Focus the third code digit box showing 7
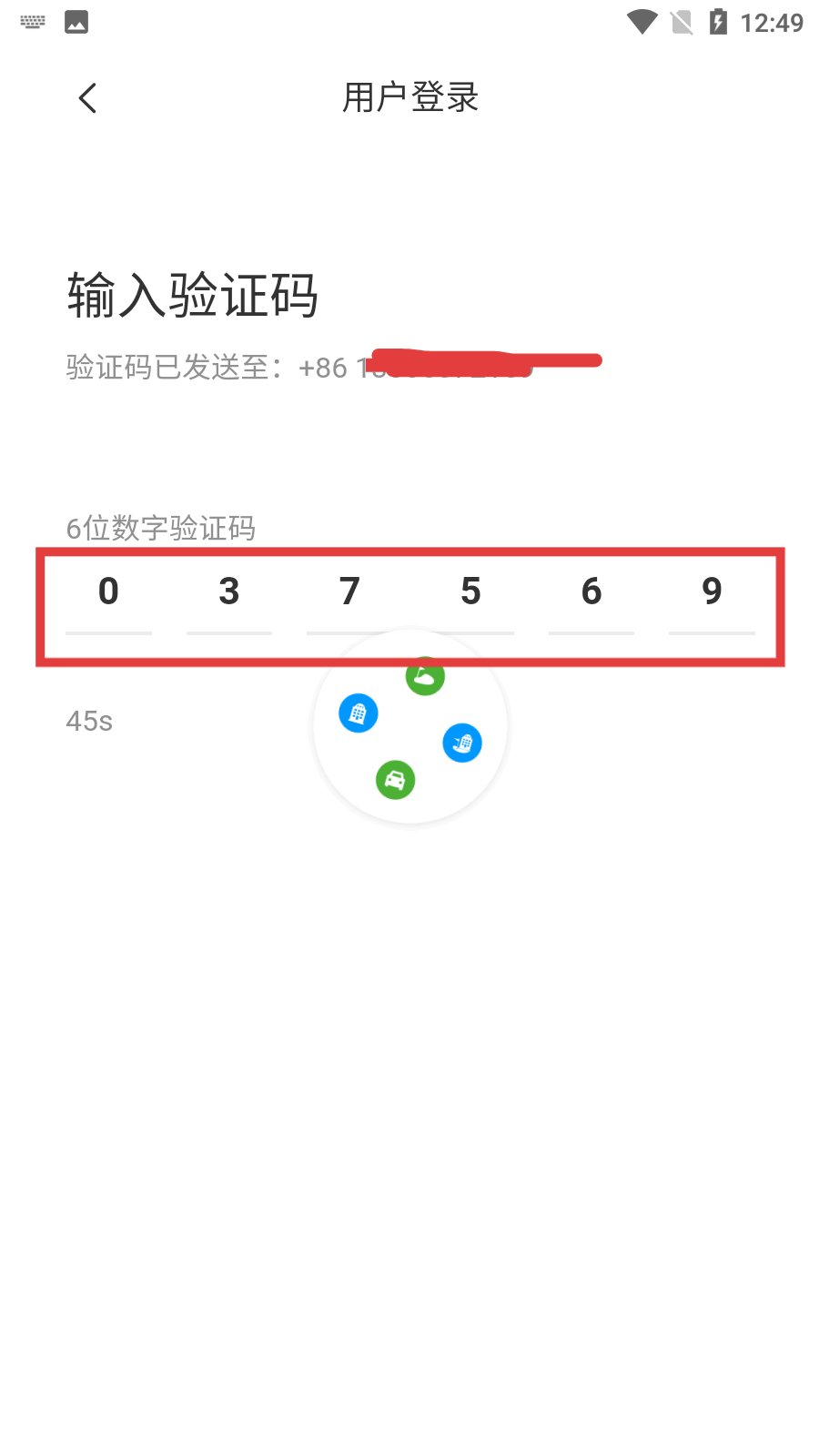Image resolution: width=819 pixels, height=1456 pixels. click(x=349, y=593)
